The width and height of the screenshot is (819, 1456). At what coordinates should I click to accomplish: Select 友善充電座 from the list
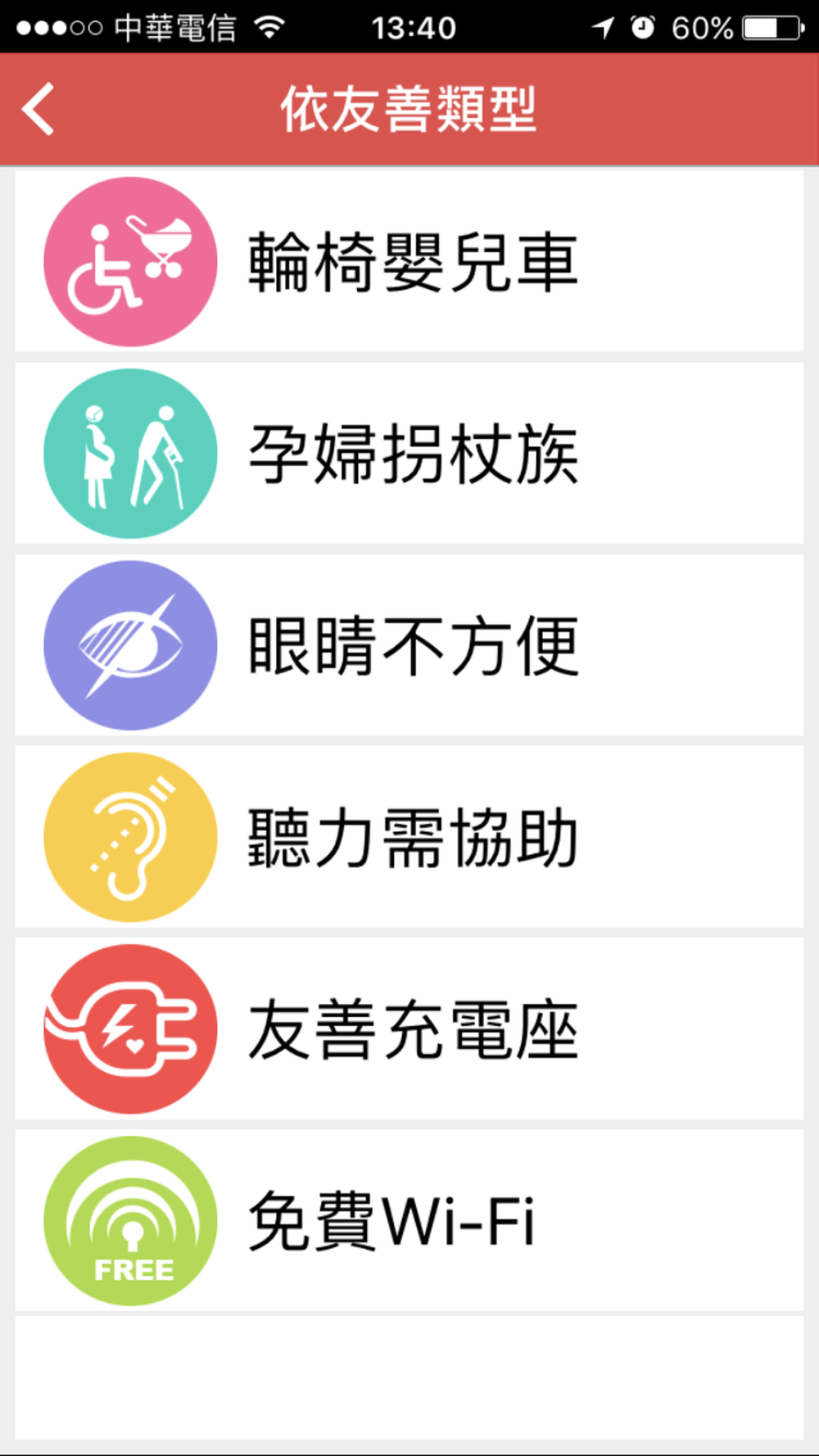point(409,1029)
